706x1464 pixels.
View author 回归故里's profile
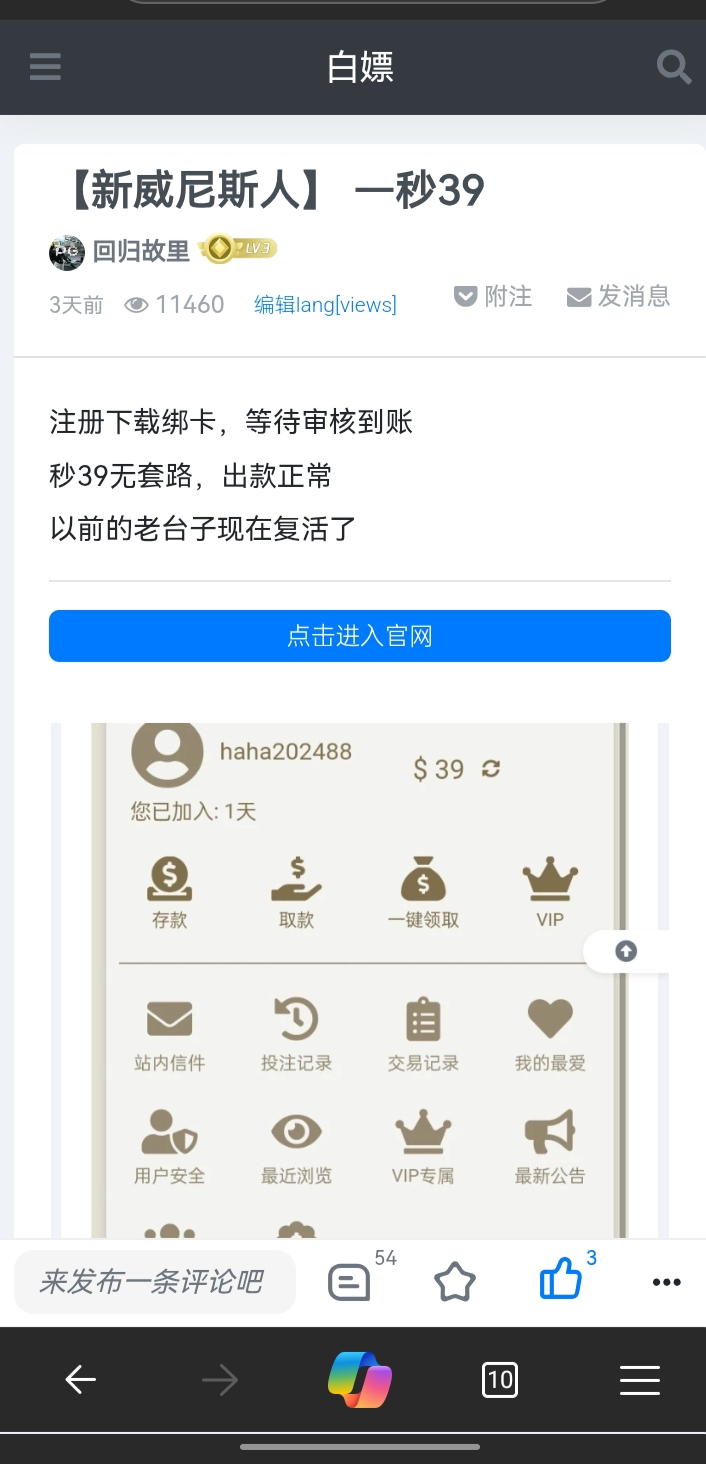(141, 251)
